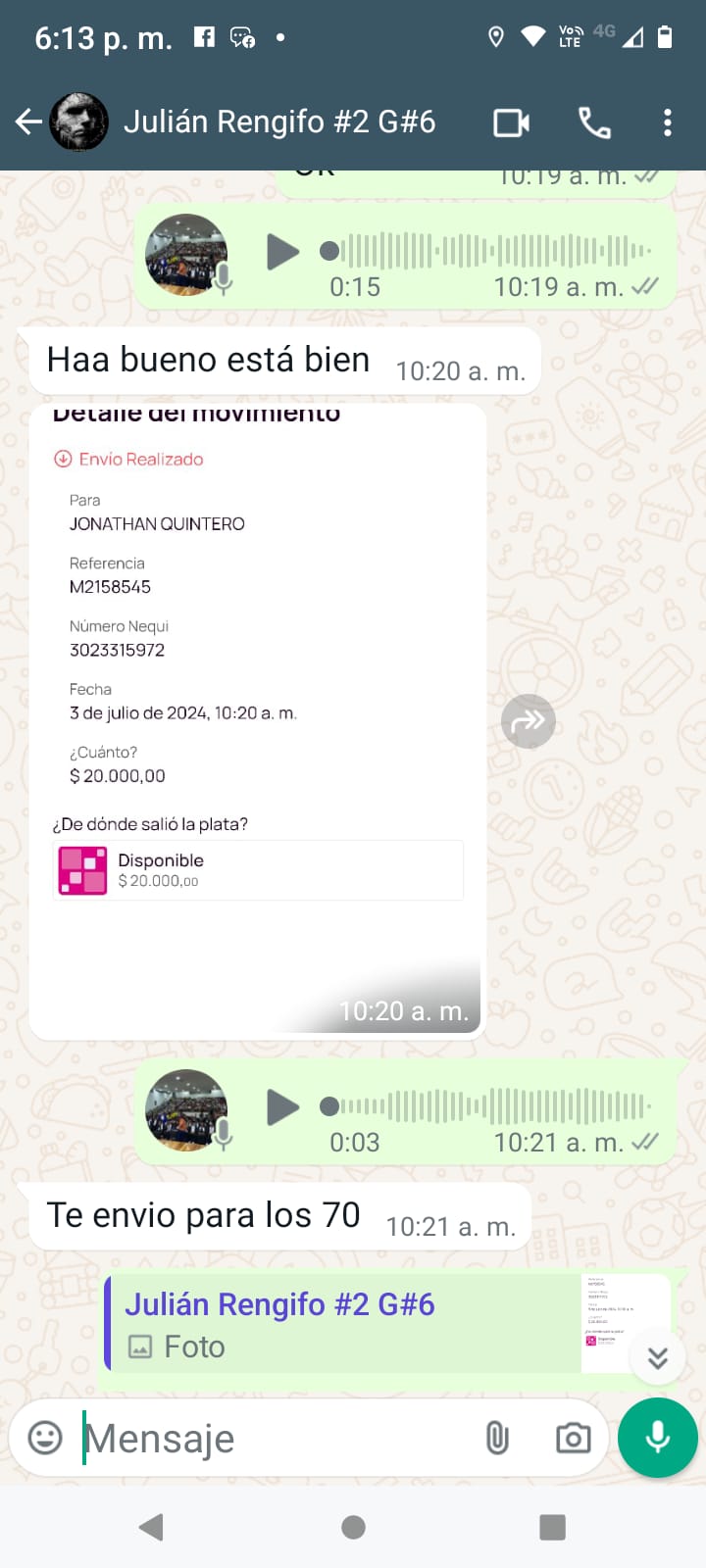The height and width of the screenshot is (1568, 706).
Task: Go to the home screen
Action: click(x=353, y=1527)
